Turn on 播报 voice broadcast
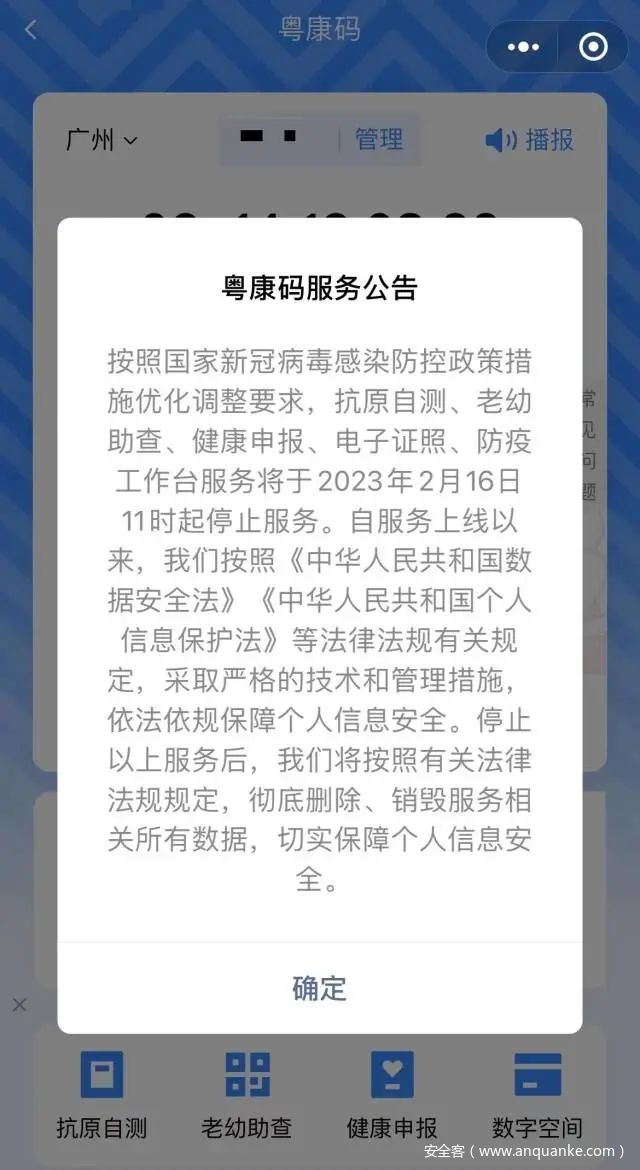The height and width of the screenshot is (1170, 640). [530, 140]
